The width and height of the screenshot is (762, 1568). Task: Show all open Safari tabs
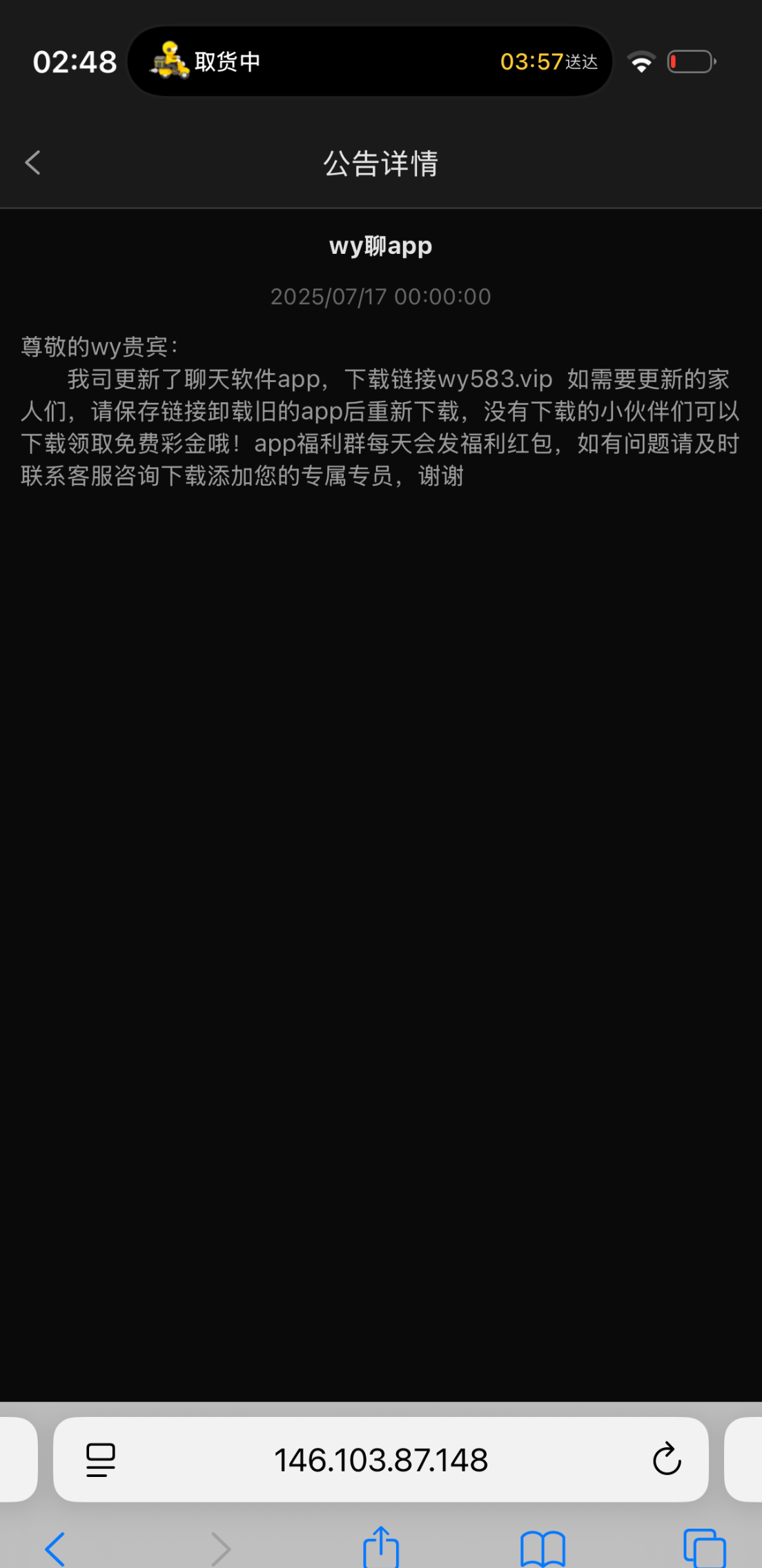[704, 1549]
